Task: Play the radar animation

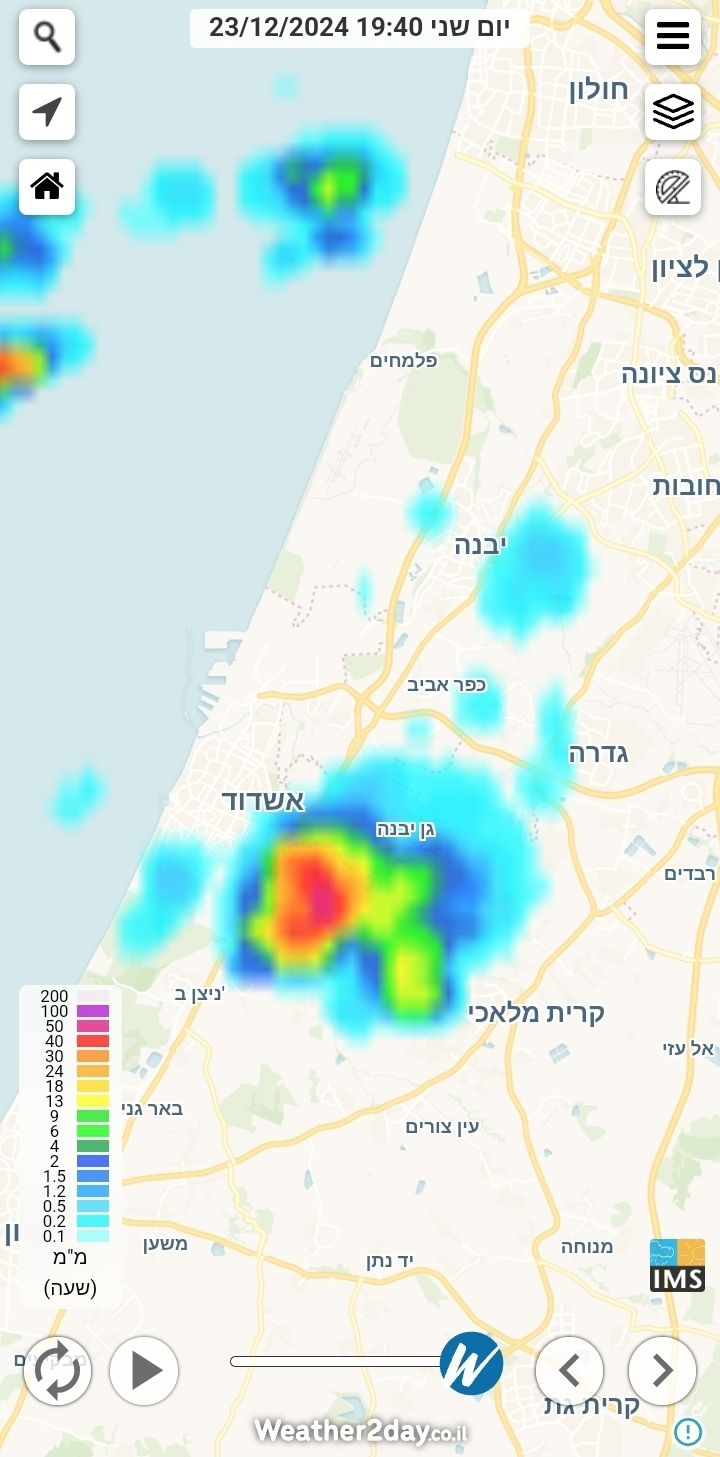Action: pos(144,1371)
